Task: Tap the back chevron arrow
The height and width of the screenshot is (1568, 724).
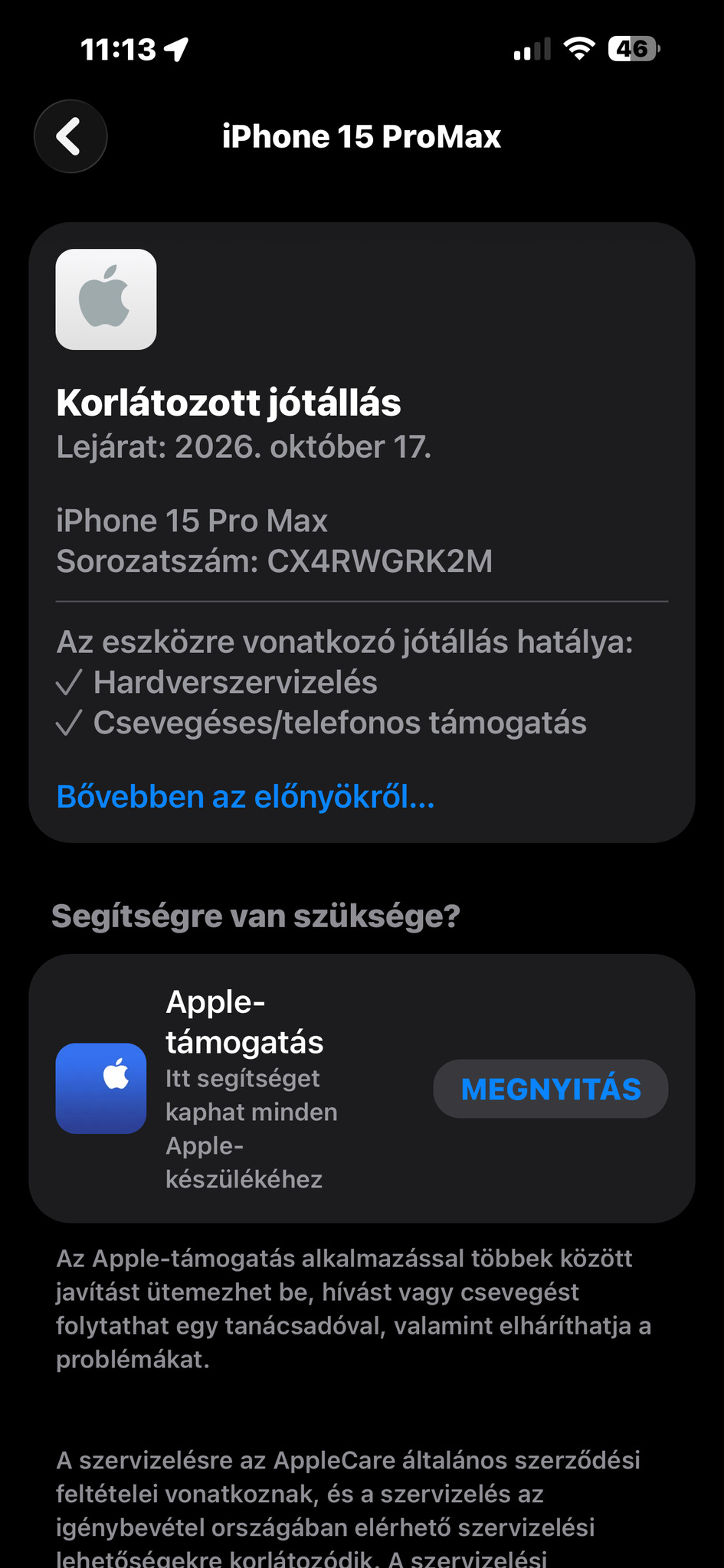Action: tap(70, 136)
